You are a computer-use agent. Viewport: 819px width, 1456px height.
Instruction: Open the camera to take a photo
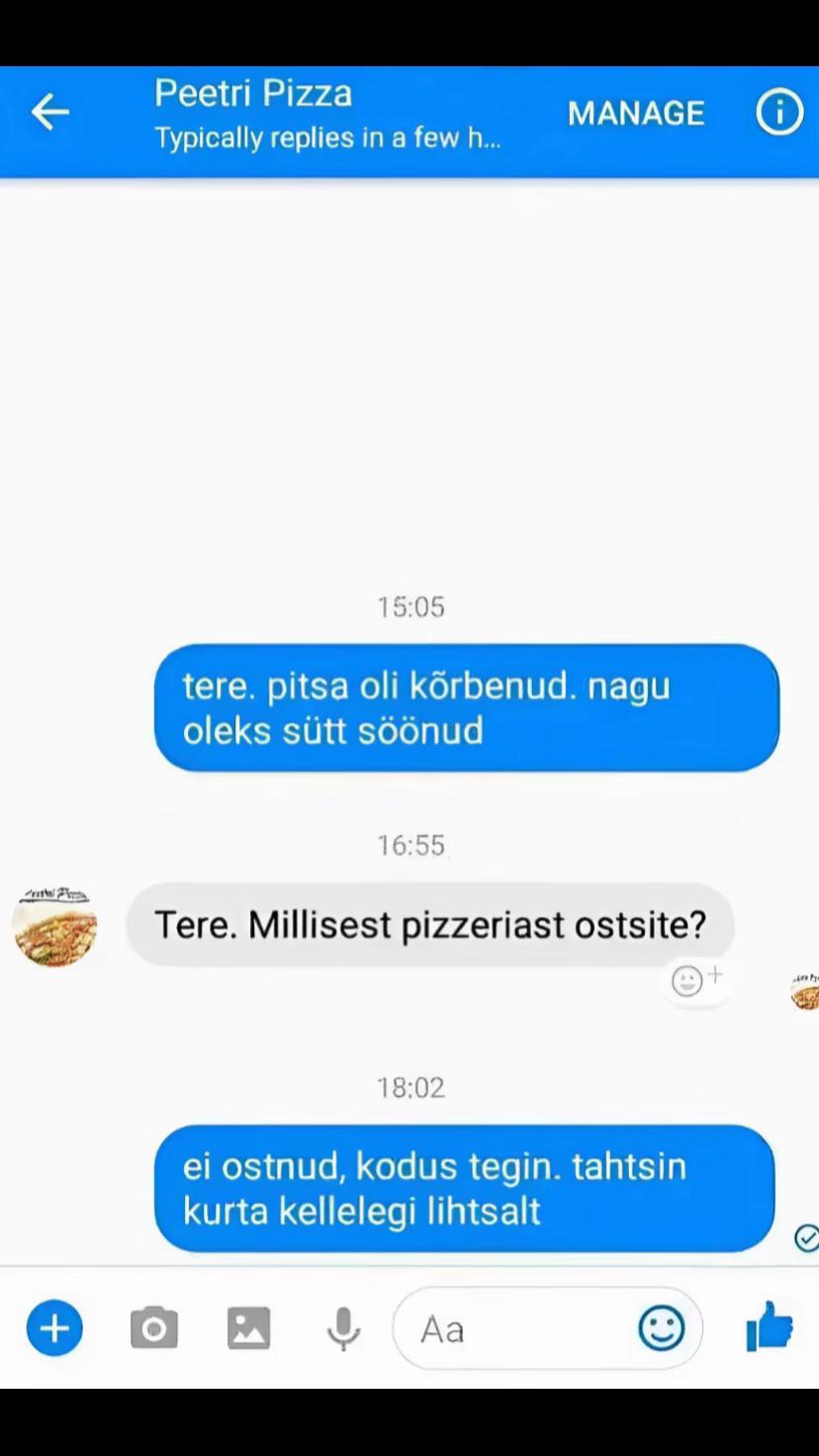[x=154, y=1328]
